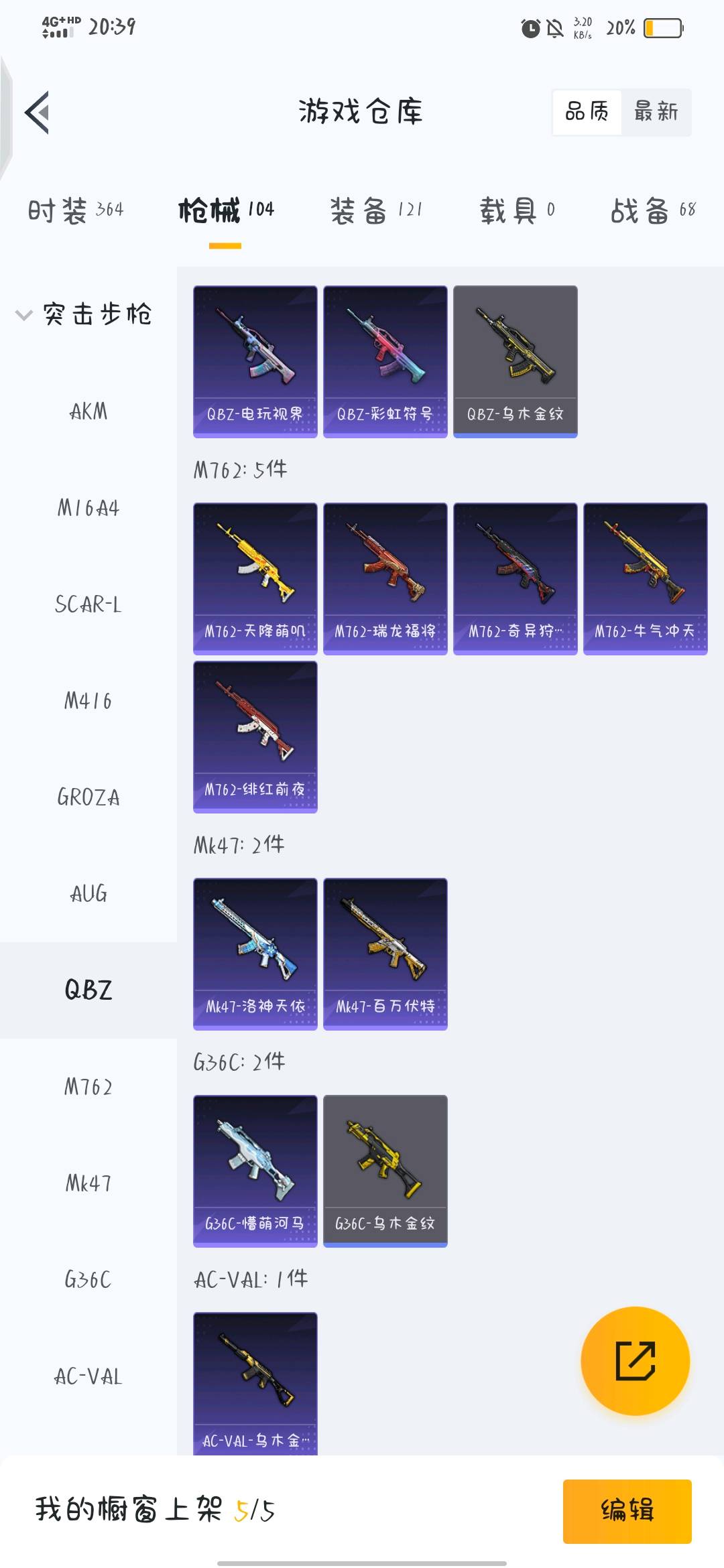The width and height of the screenshot is (724, 1568).
Task: View the M762-绯红前夜 skin
Action: [x=255, y=737]
